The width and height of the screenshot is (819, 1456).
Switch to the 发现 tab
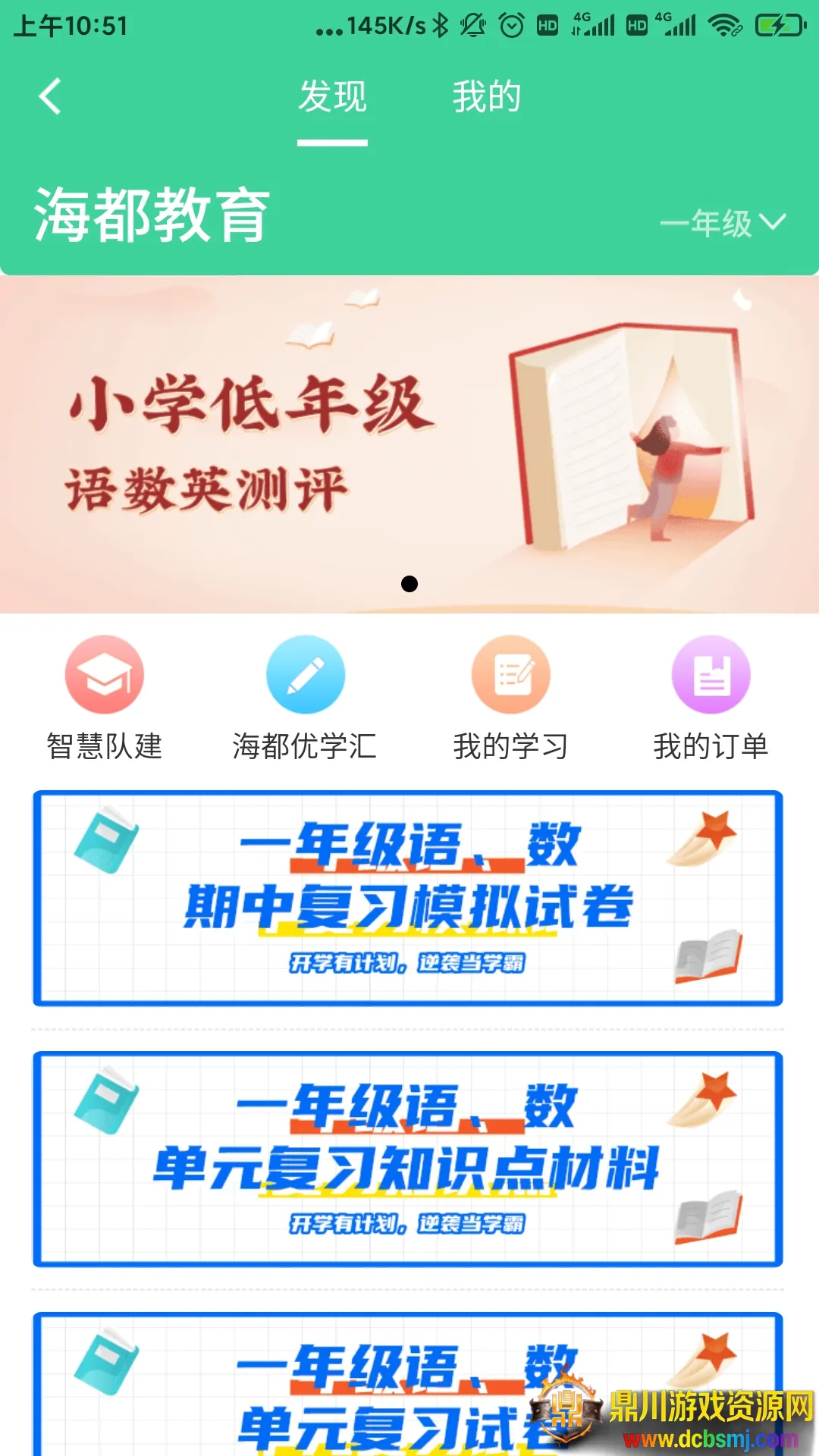pyautogui.click(x=332, y=97)
